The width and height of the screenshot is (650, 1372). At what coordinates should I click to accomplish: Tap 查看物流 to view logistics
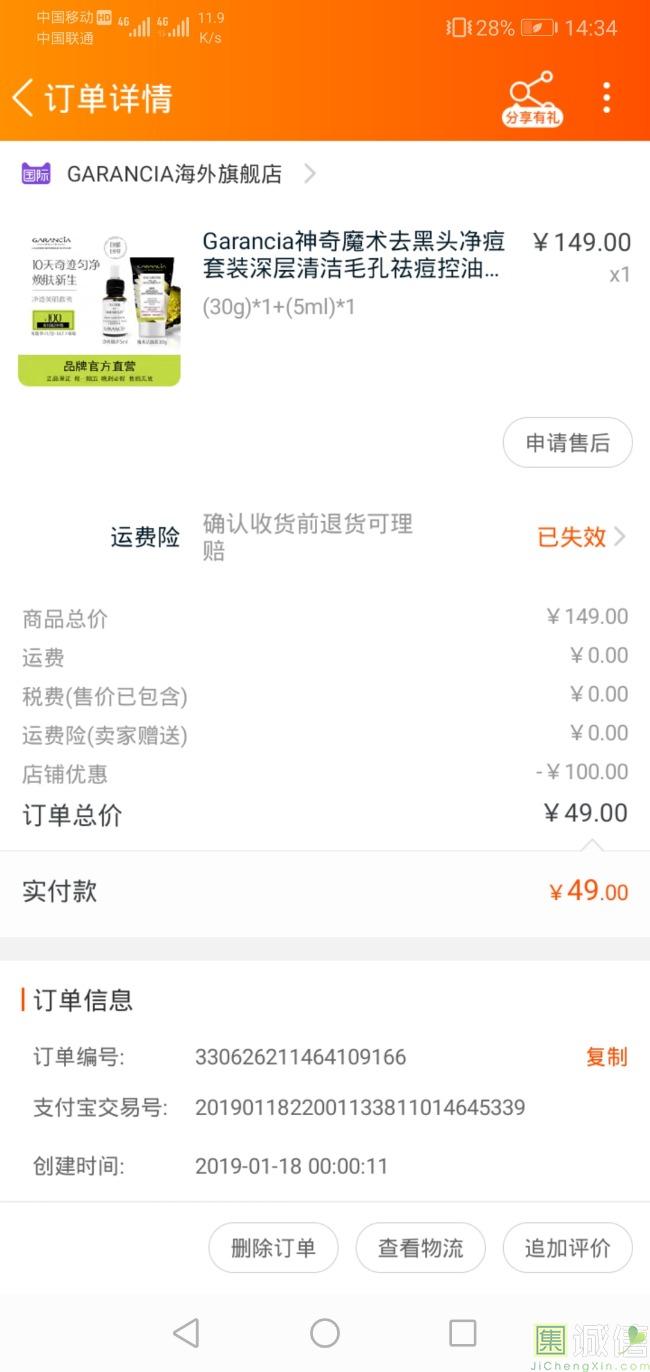click(420, 1248)
